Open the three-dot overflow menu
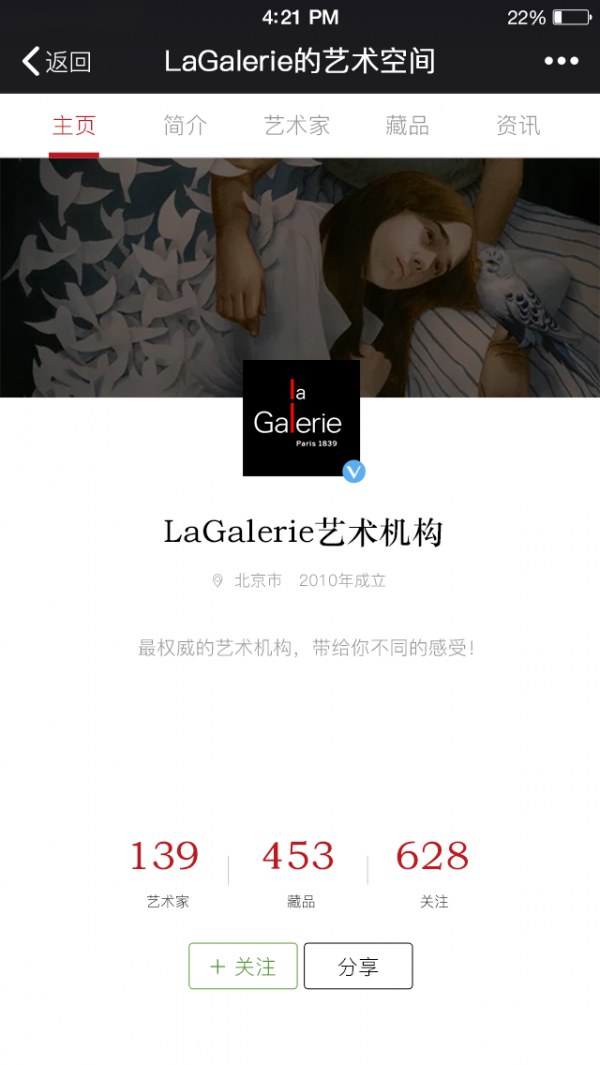600x1065 pixels. pos(561,61)
